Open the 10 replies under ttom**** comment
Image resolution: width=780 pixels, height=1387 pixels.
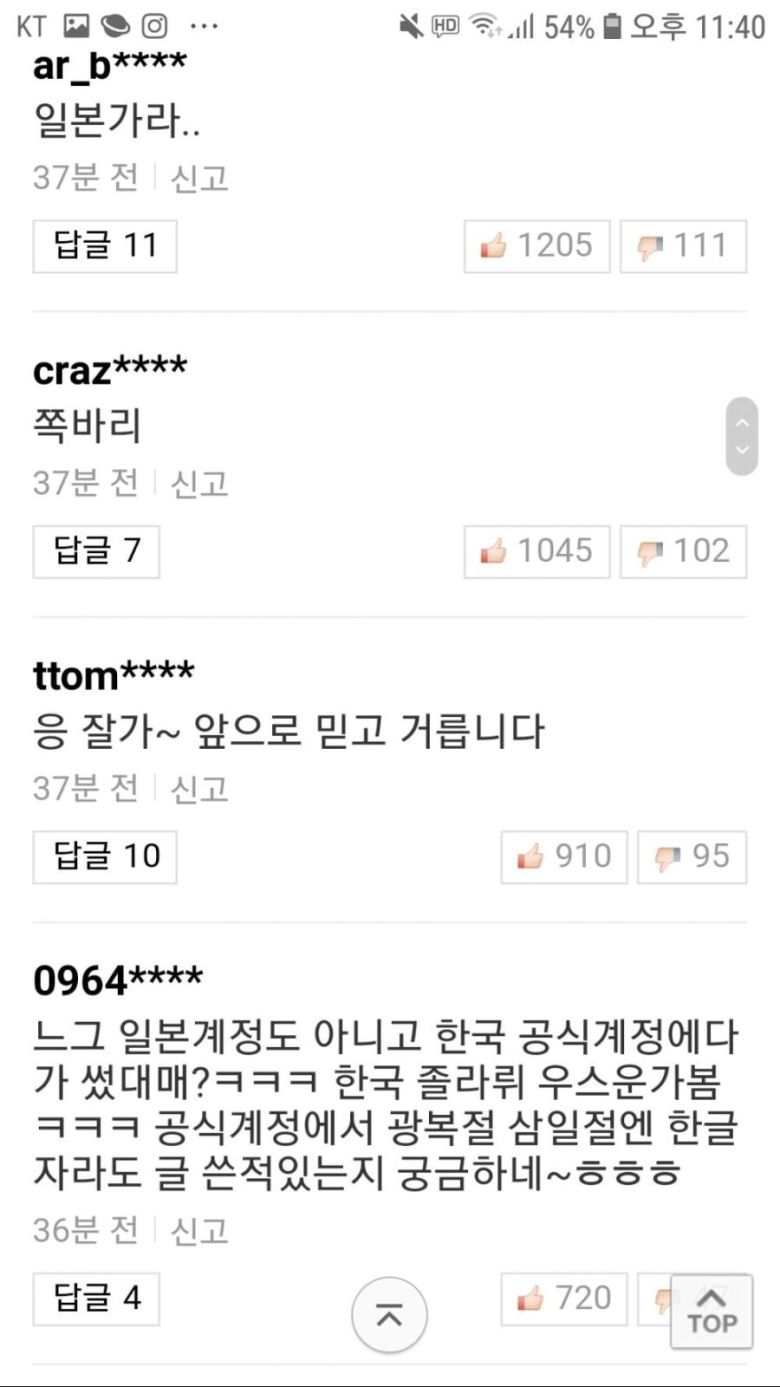[105, 857]
